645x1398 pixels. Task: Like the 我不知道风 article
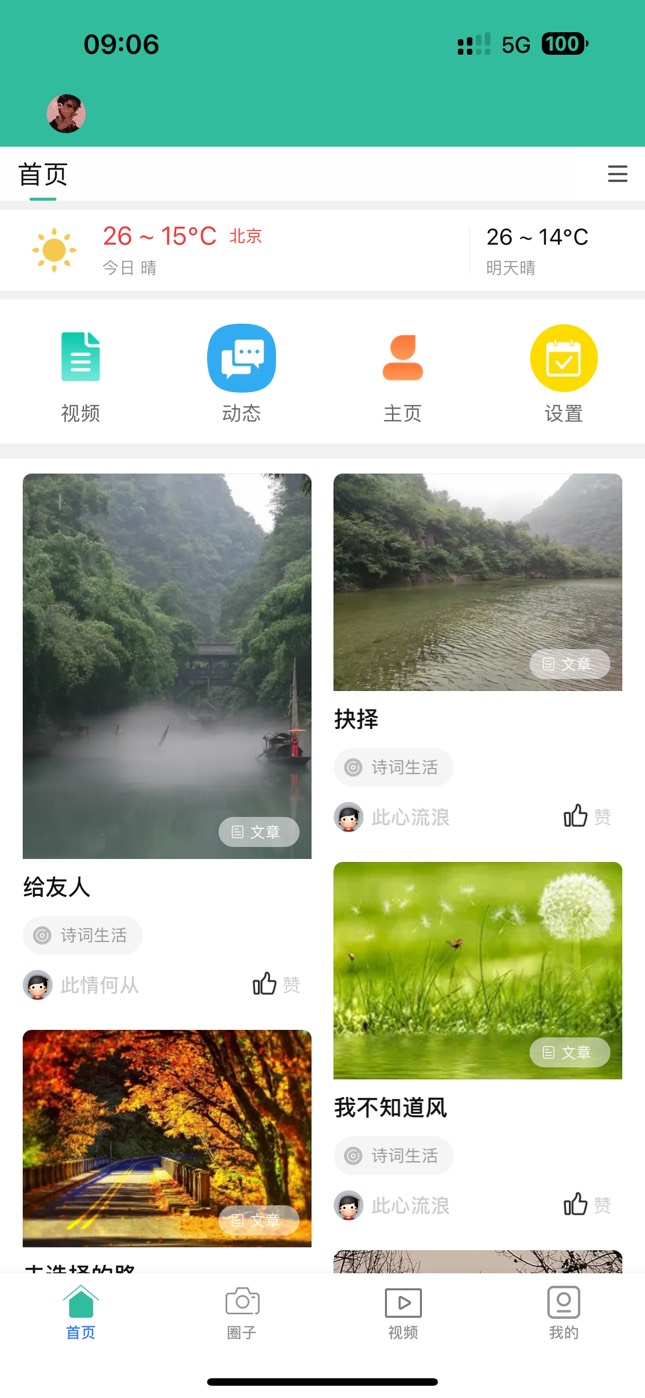tap(587, 1205)
